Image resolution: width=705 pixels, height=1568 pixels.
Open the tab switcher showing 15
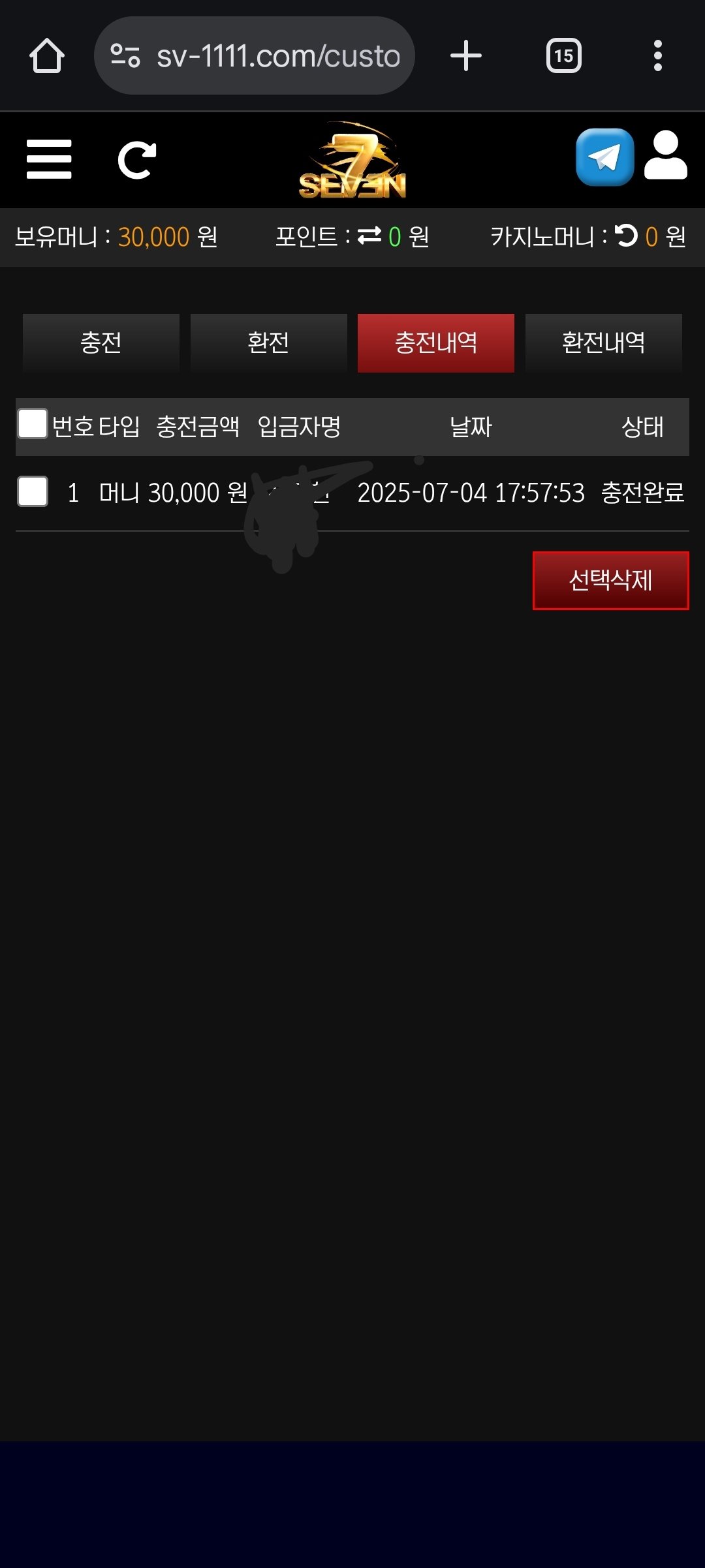pyautogui.click(x=563, y=56)
